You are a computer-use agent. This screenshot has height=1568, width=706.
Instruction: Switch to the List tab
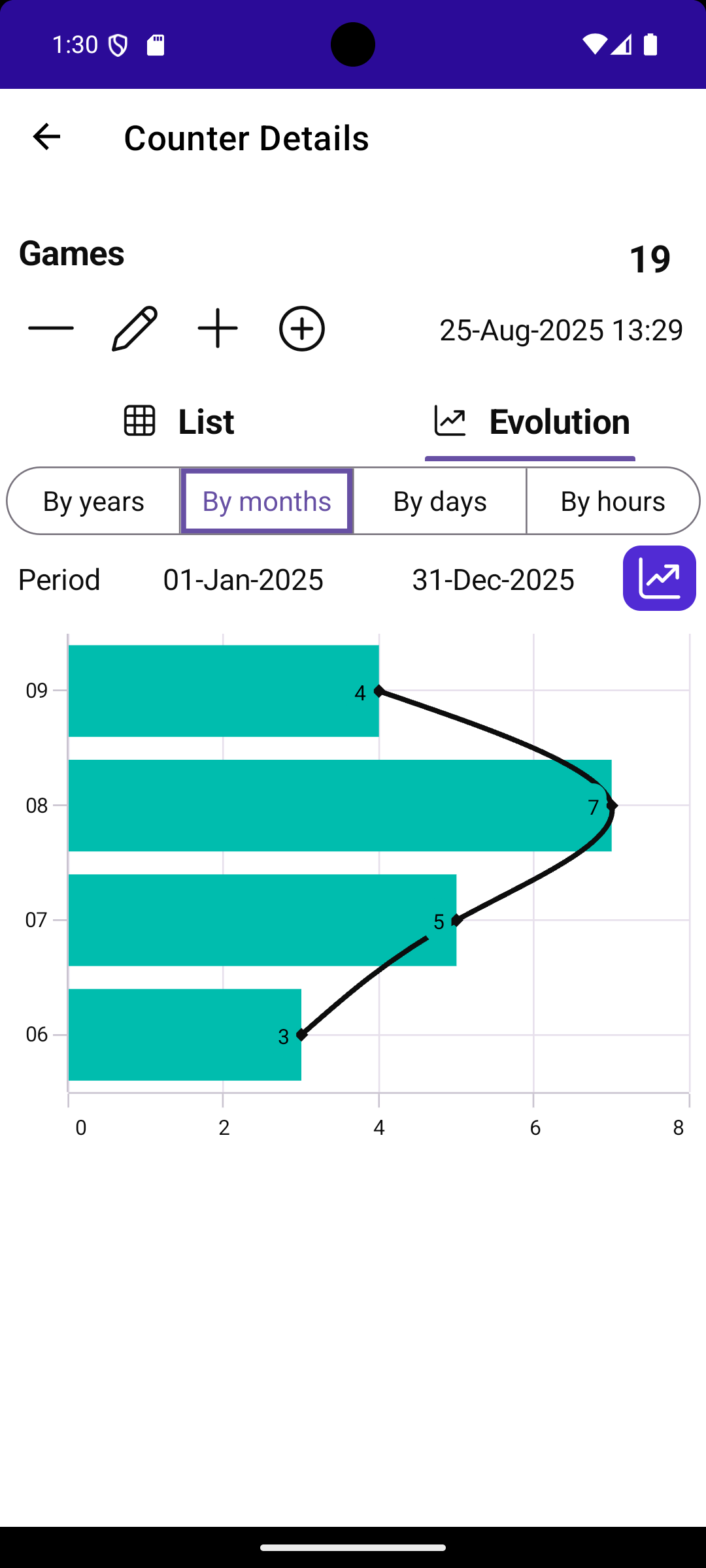(x=178, y=421)
